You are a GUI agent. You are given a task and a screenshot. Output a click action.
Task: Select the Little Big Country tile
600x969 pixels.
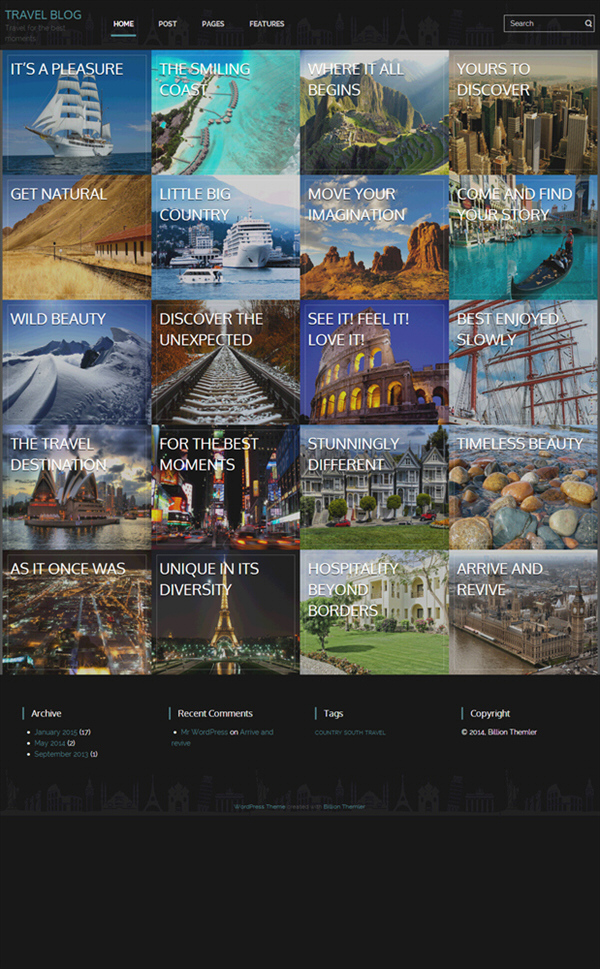coord(226,237)
